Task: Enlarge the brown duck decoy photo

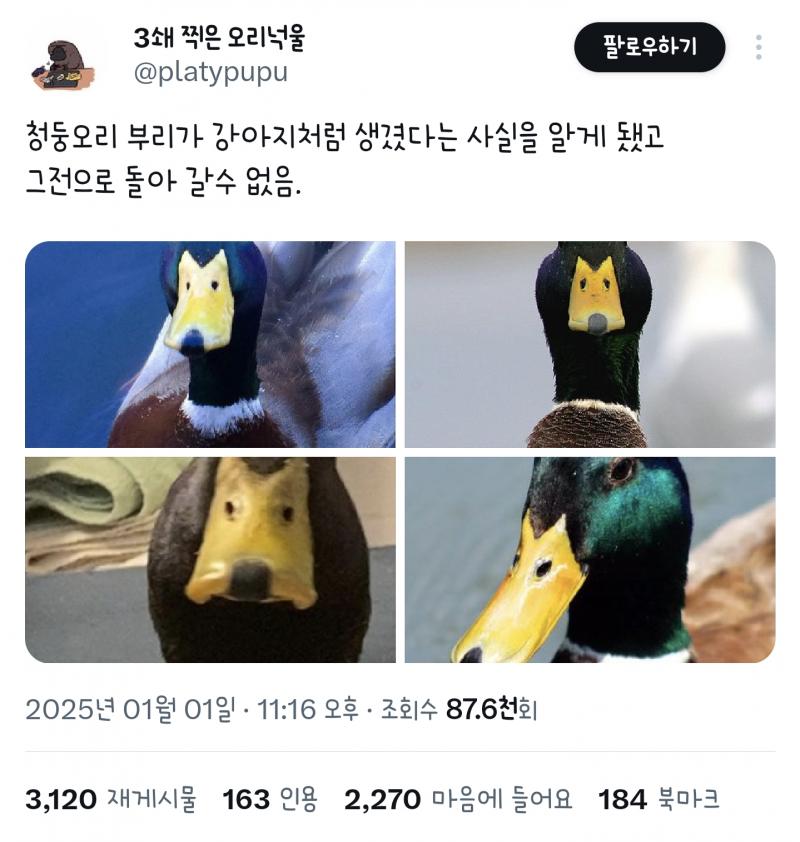Action: click(210, 559)
